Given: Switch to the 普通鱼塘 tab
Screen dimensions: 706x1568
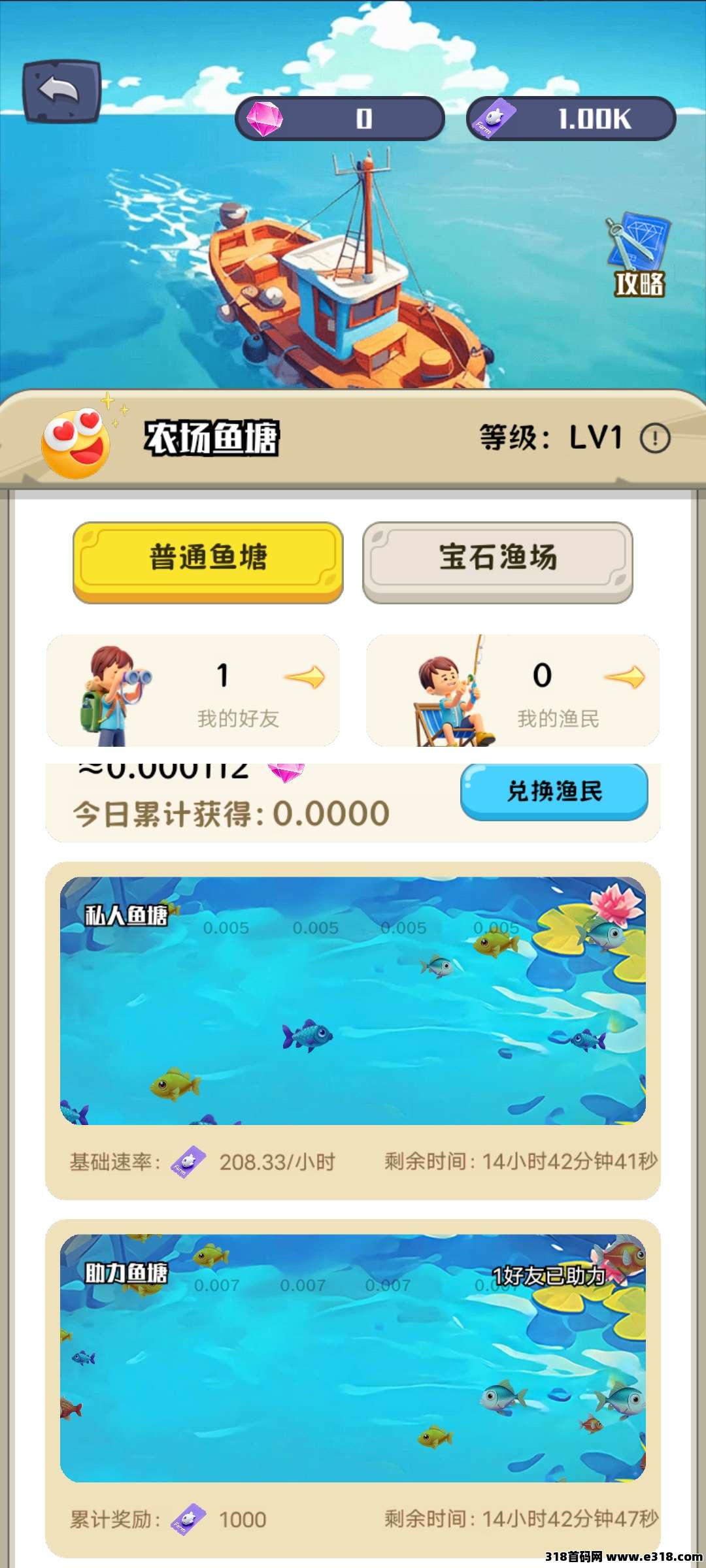Looking at the screenshot, I should click(208, 561).
